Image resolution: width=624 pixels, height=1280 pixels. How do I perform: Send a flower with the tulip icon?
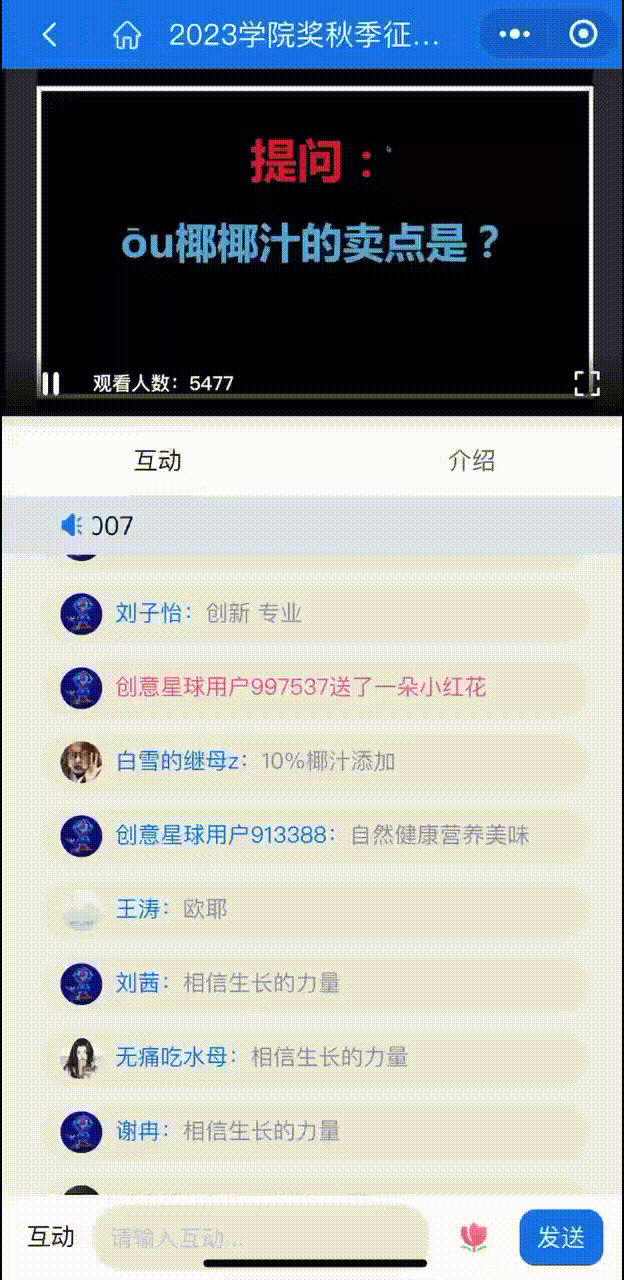(473, 1237)
